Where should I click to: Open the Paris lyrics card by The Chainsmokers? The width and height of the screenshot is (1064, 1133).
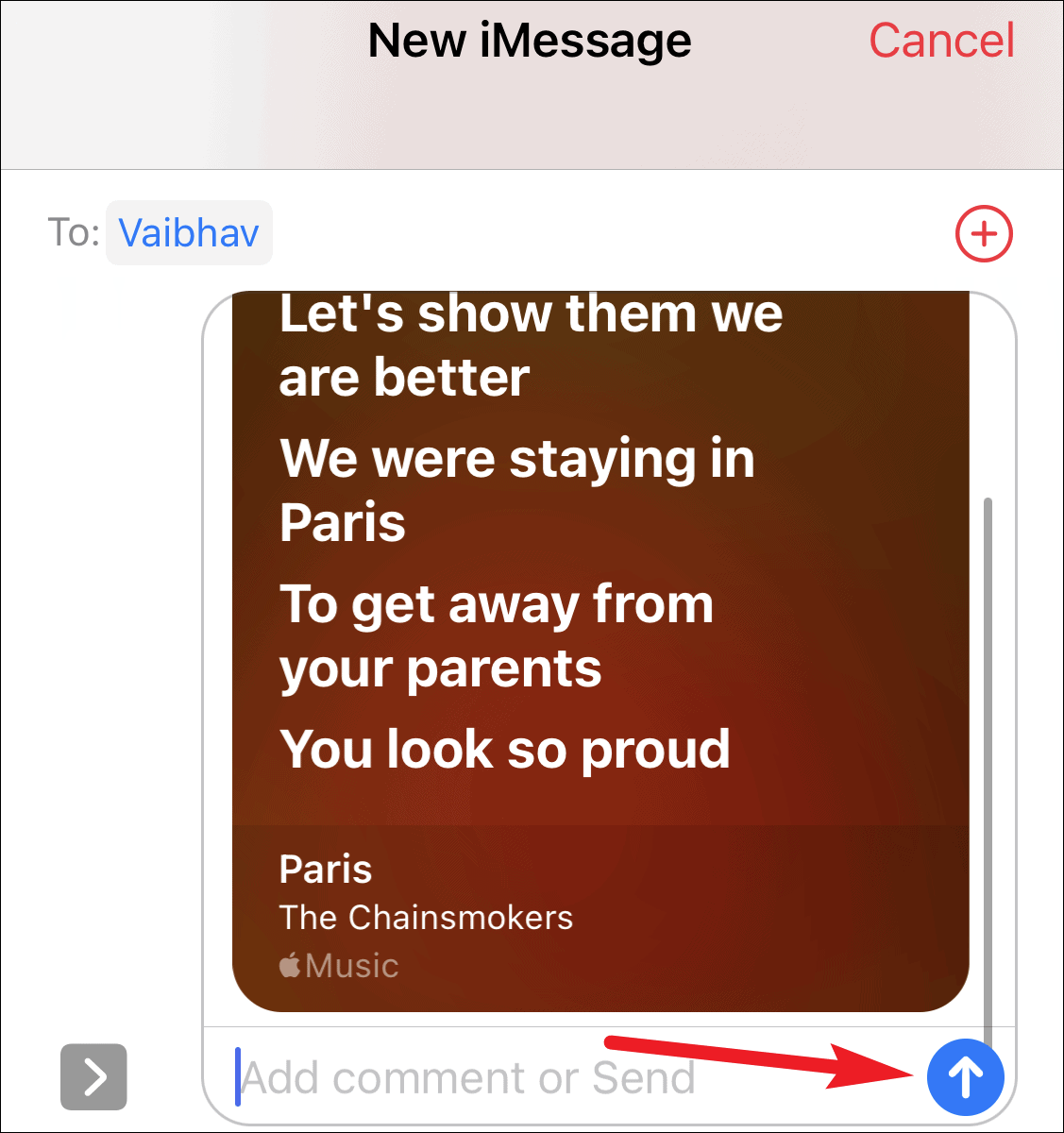pos(600,651)
